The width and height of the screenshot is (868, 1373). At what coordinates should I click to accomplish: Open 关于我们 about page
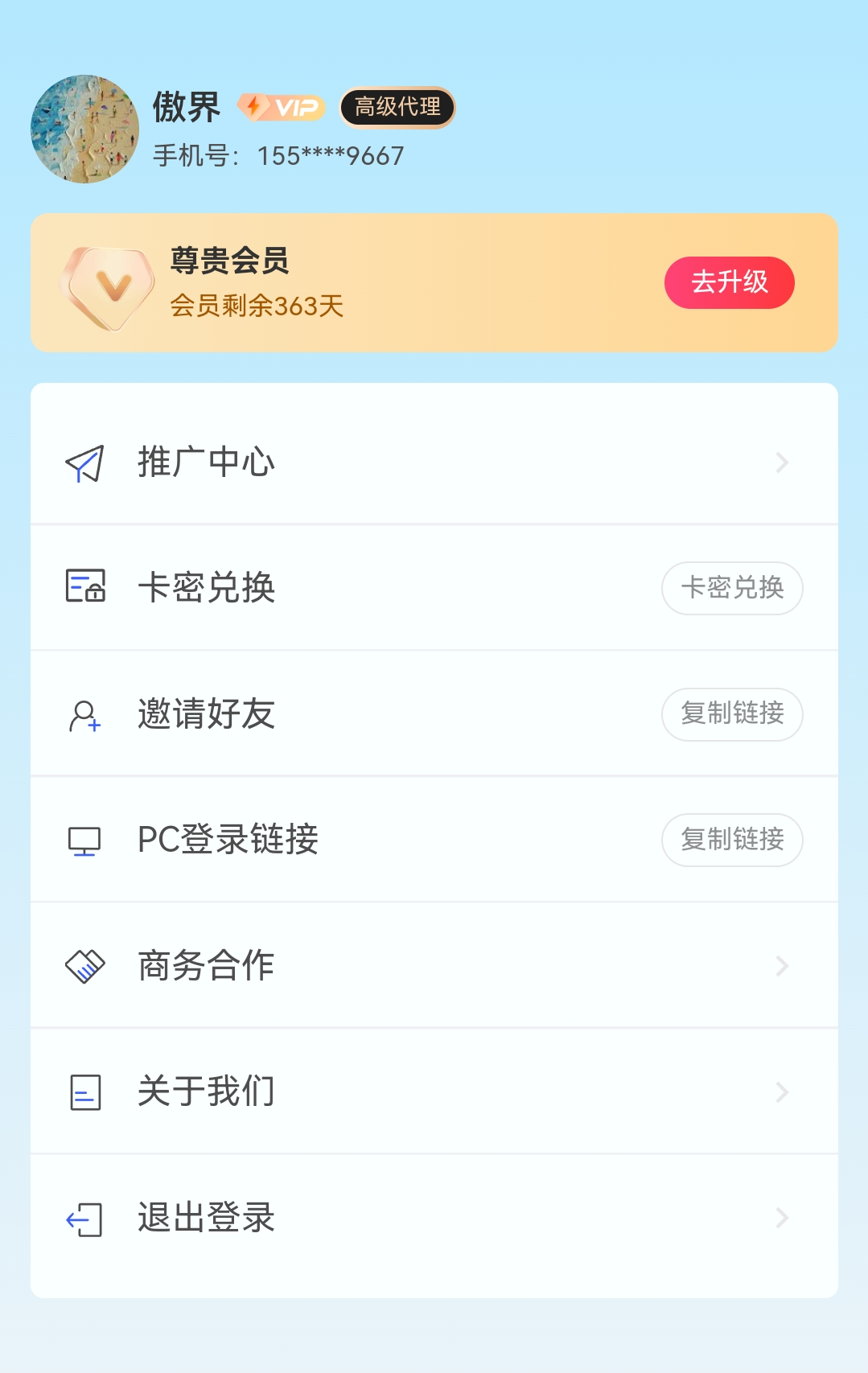pos(434,1091)
